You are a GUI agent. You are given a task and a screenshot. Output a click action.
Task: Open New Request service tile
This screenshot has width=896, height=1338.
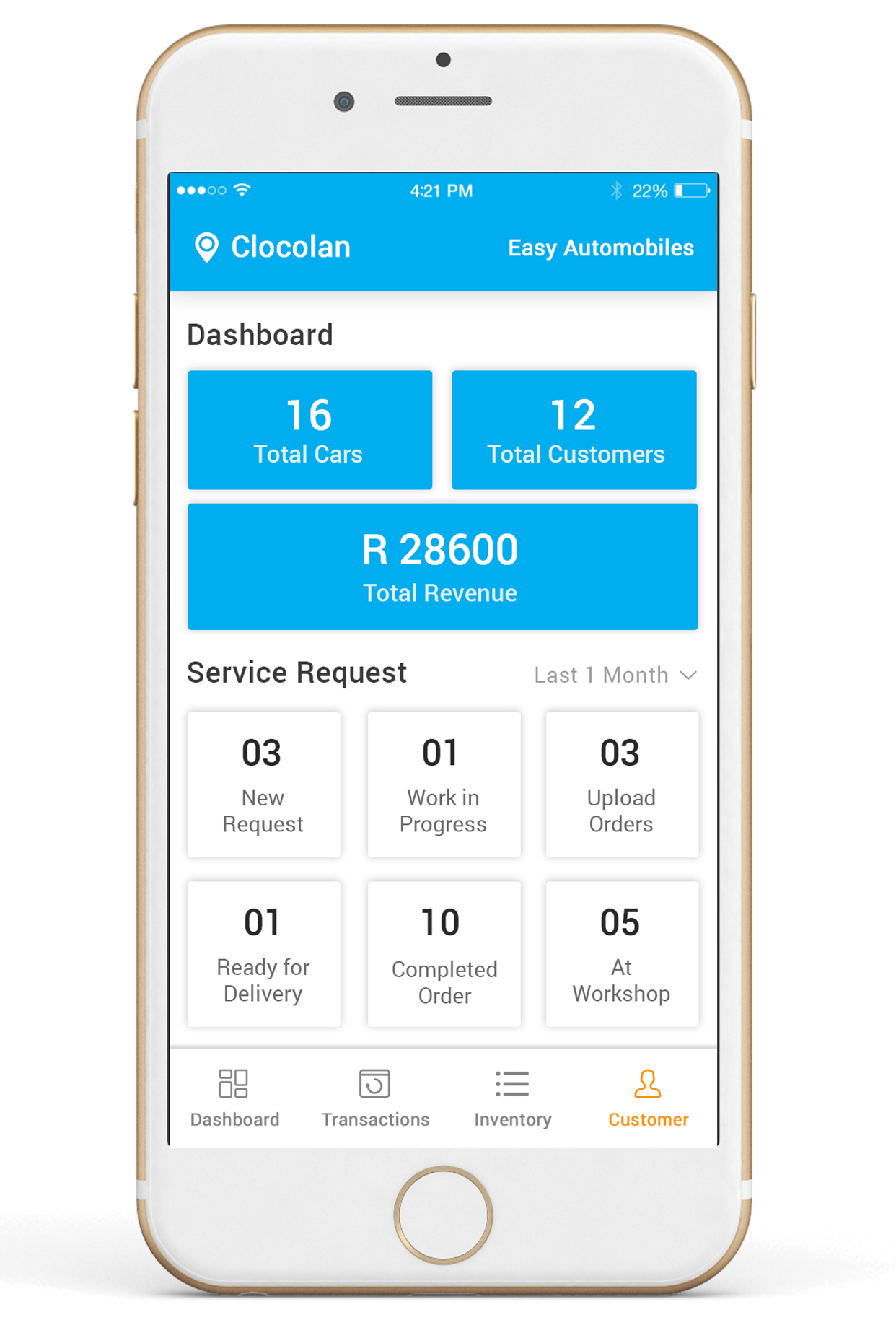coord(264,784)
